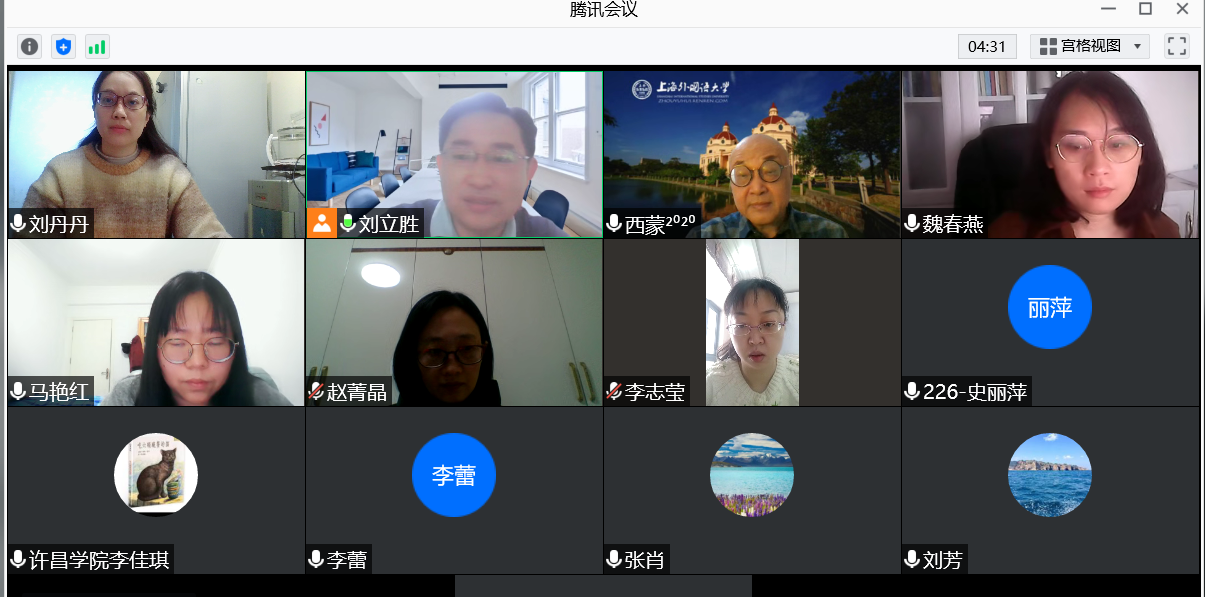
Task: Select 刘芳's participant tile
Action: [x=1050, y=490]
